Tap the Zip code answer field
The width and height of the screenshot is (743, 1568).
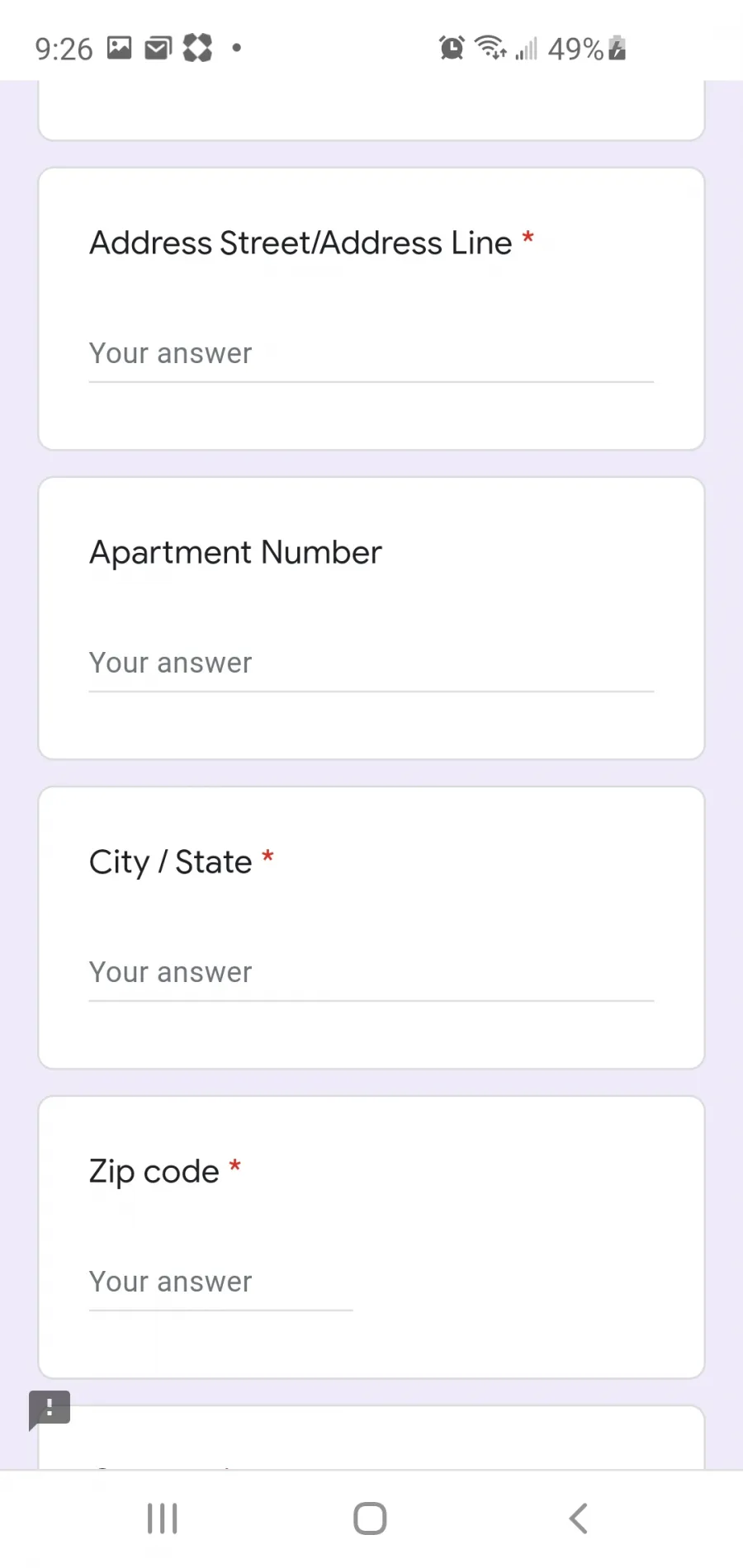pos(220,1283)
